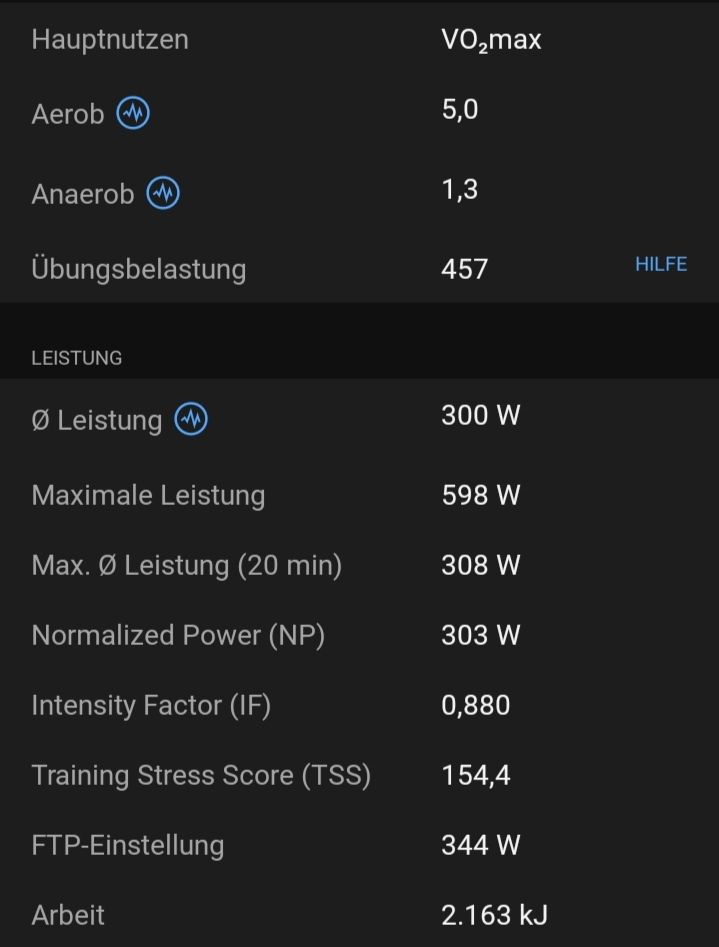Open the insight icon beside Ø Leistung

pos(191,420)
